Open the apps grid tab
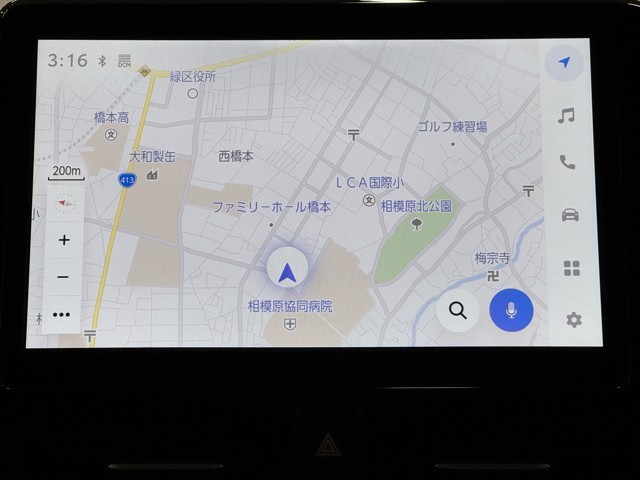This screenshot has height=480, width=640. 571,268
